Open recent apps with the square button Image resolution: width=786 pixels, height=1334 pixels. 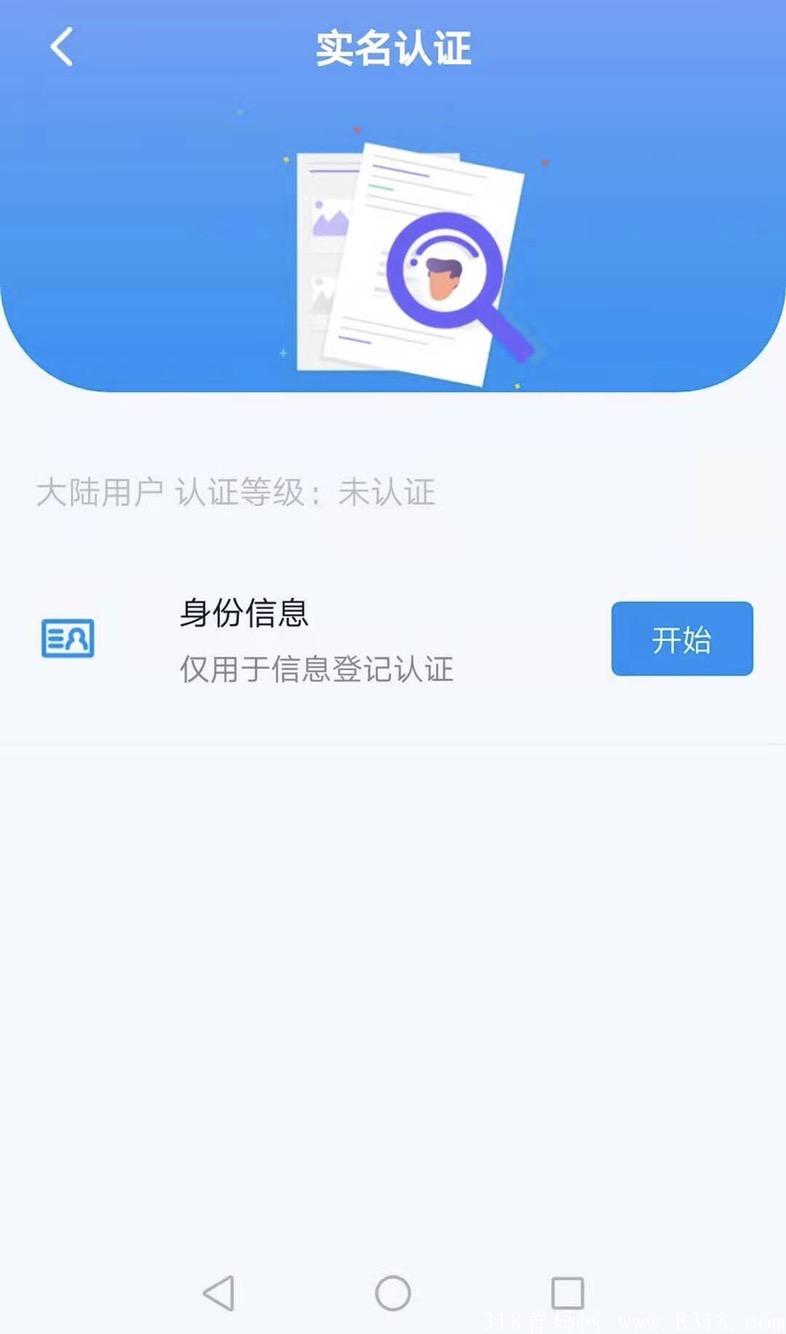pyautogui.click(x=567, y=1293)
